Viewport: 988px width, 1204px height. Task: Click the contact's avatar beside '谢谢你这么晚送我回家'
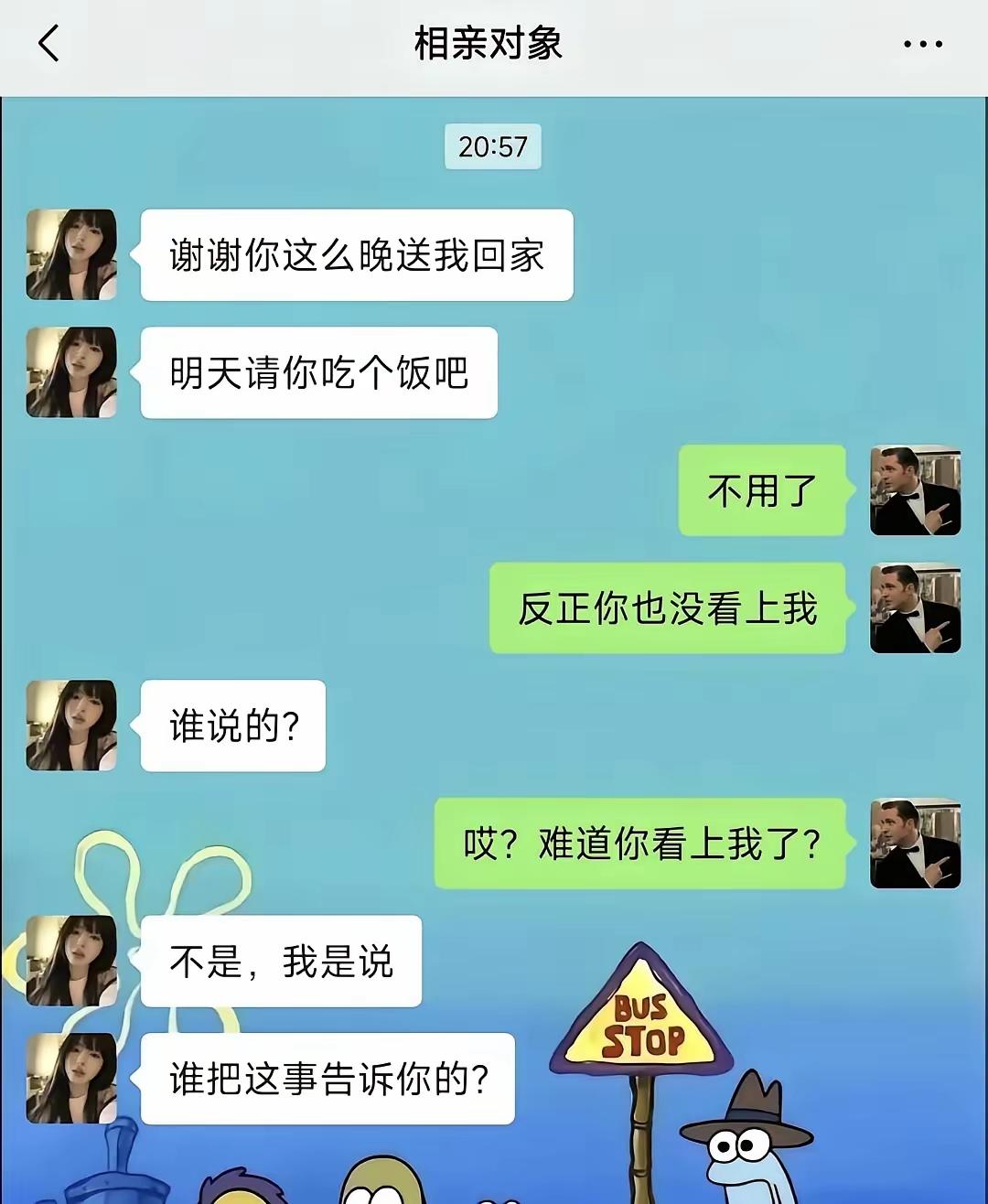(x=70, y=254)
